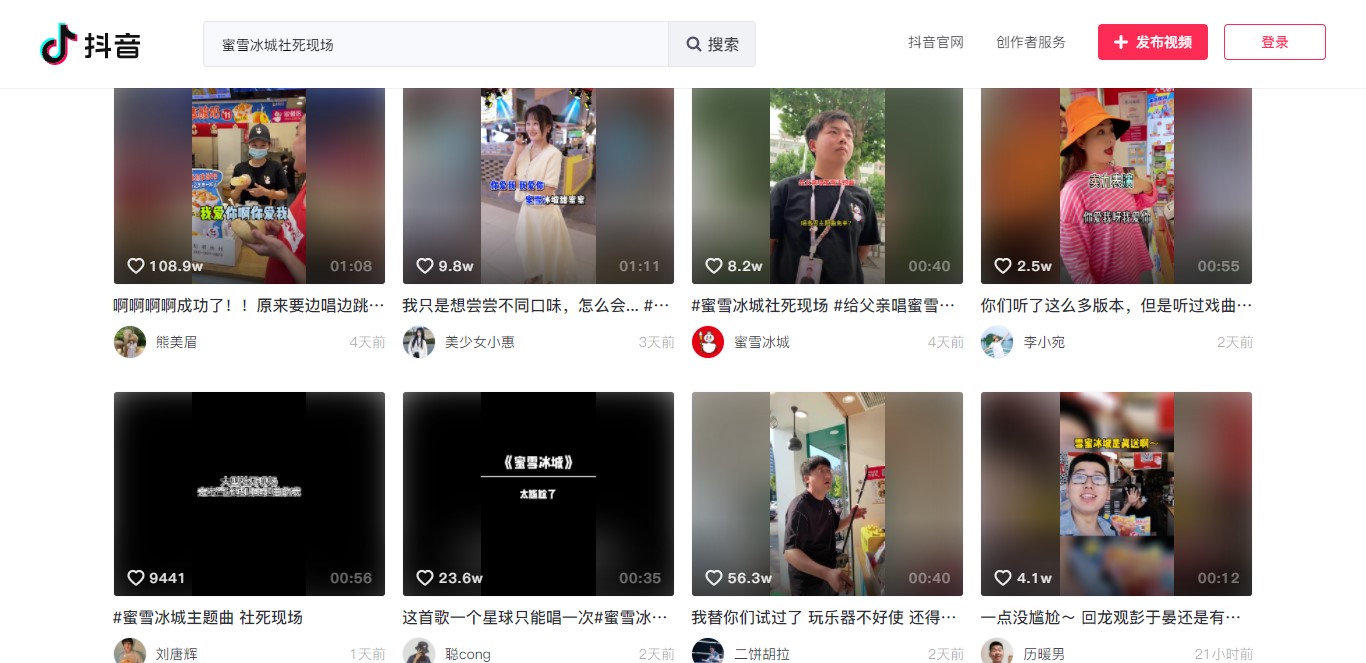This screenshot has width=1366, height=663.
Task: Play the 01:08 video with 108.9w likes
Action: pos(249,185)
